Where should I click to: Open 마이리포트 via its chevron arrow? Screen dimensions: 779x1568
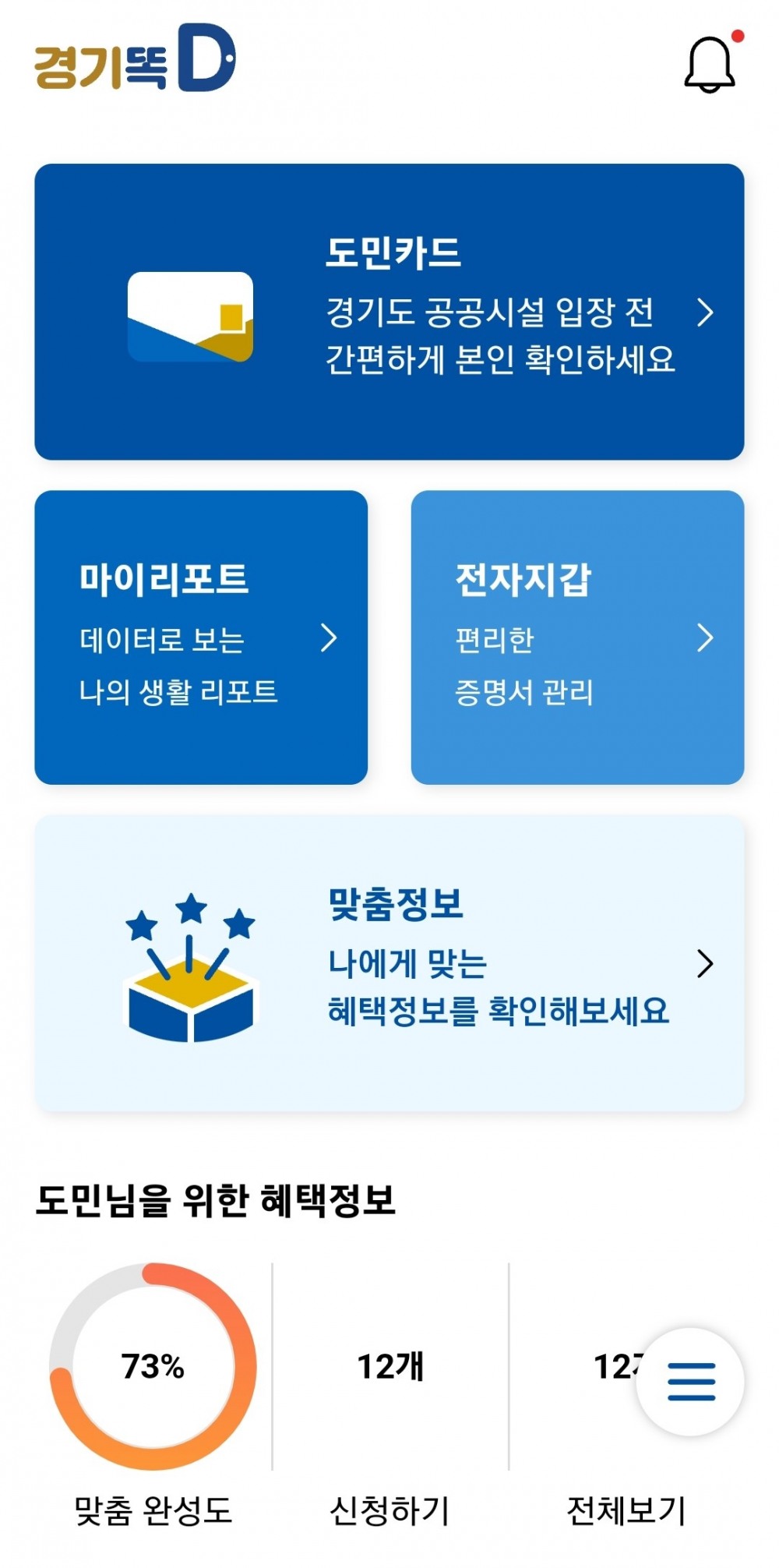(x=330, y=637)
